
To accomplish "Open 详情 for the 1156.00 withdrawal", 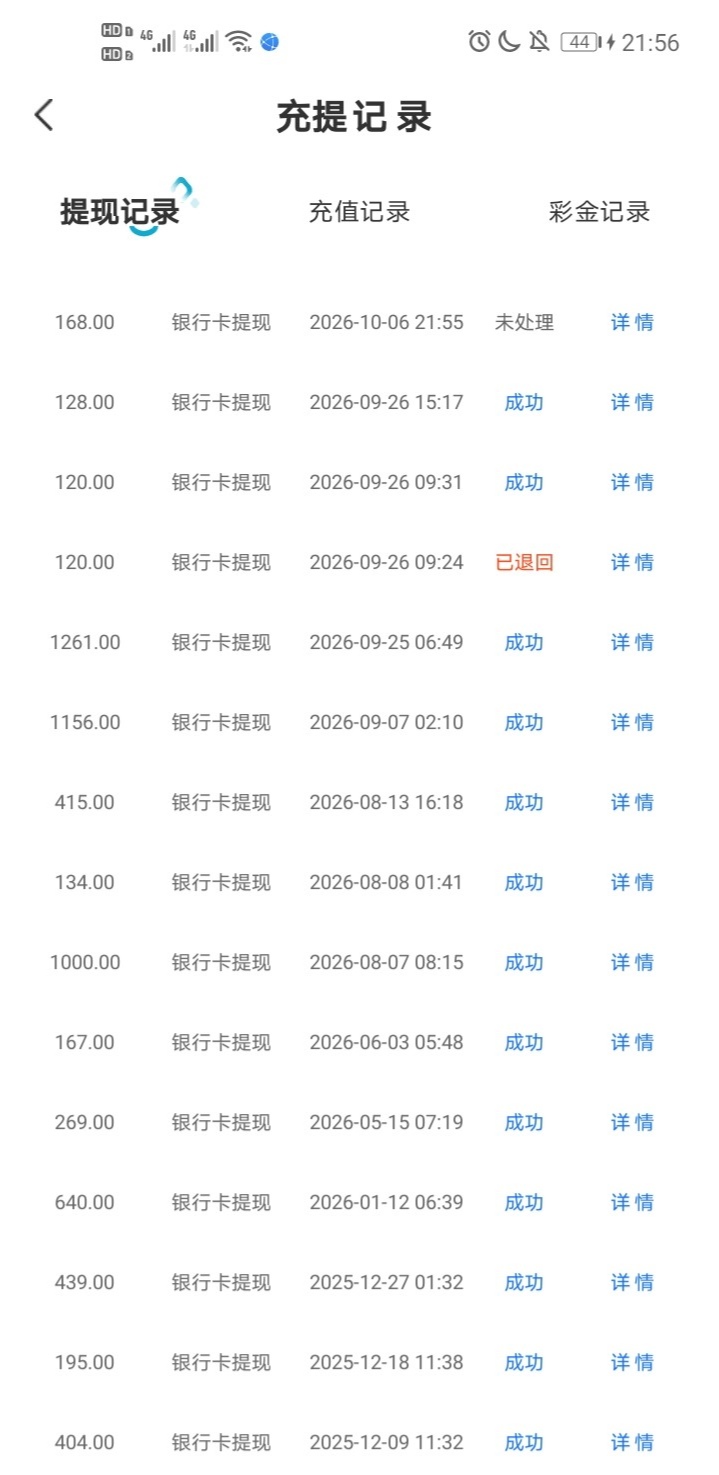I will (x=632, y=722).
